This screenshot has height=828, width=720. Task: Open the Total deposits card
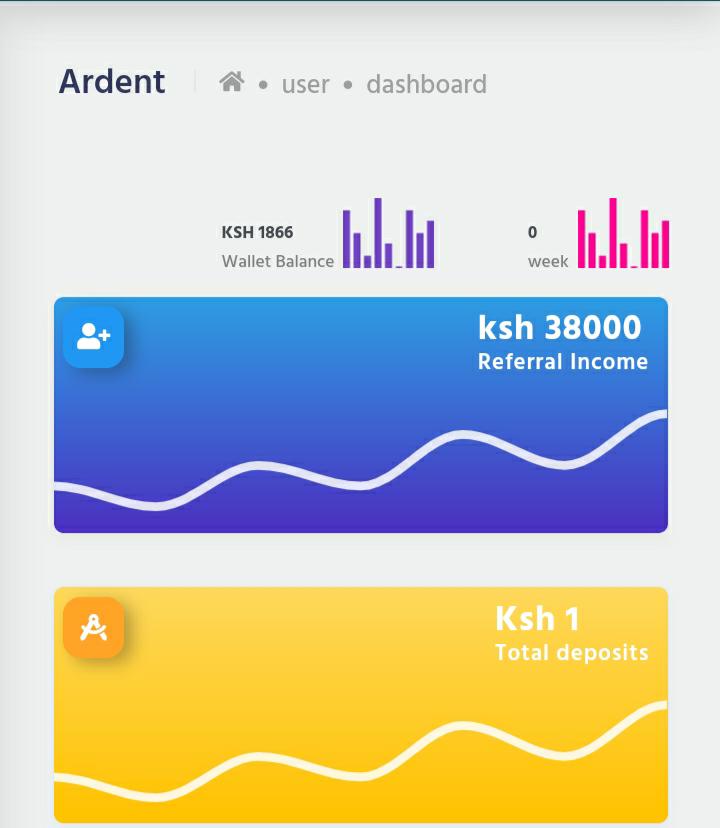[361, 705]
